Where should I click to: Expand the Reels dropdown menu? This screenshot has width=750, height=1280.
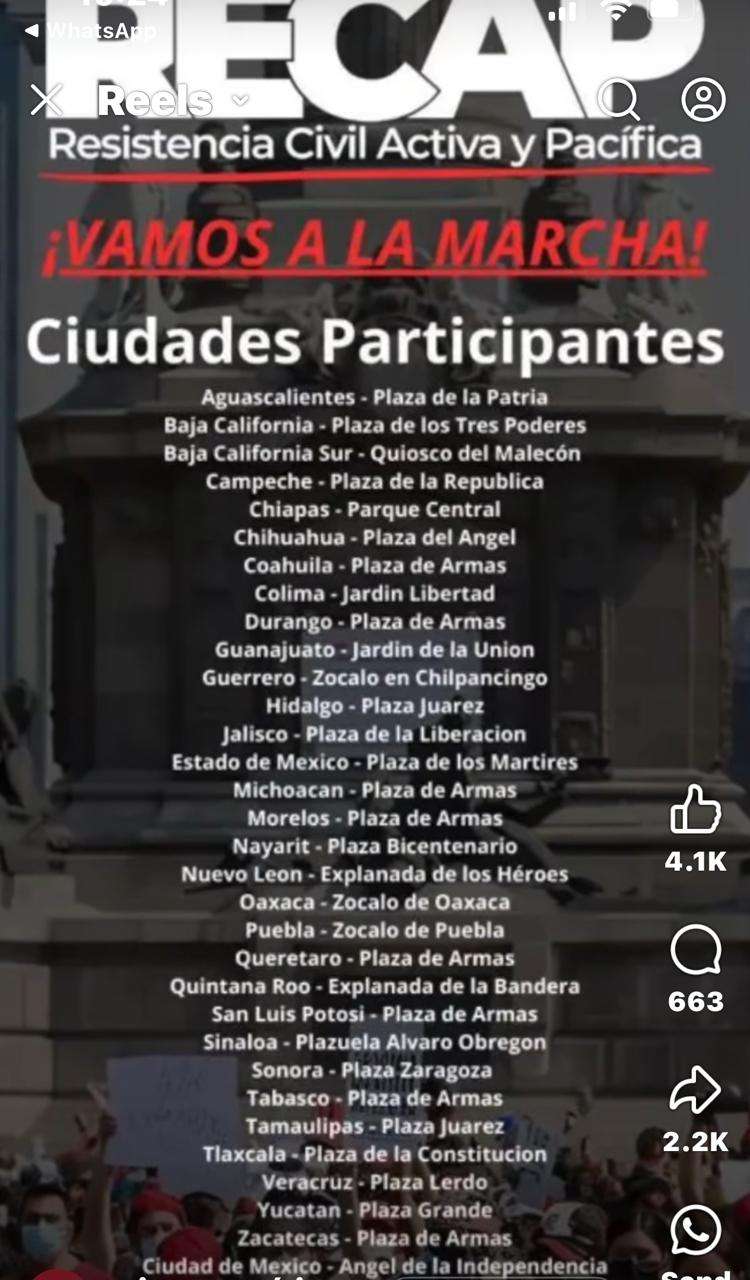coord(240,100)
